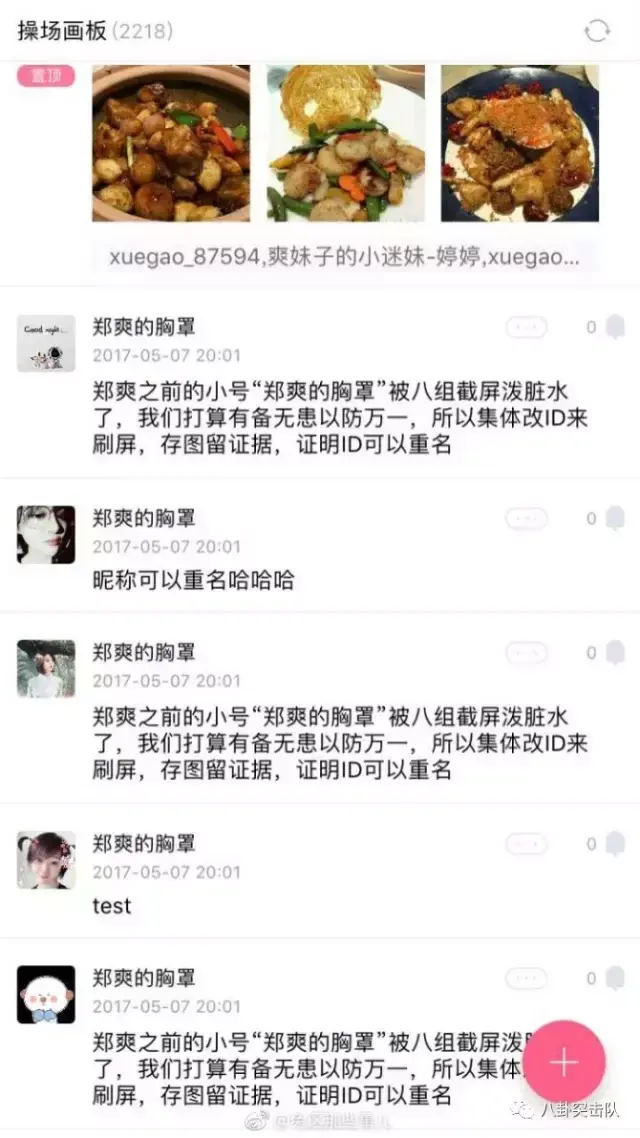This screenshot has width=640, height=1138.
Task: View the profile with the Good night avatar
Action: 46,343
